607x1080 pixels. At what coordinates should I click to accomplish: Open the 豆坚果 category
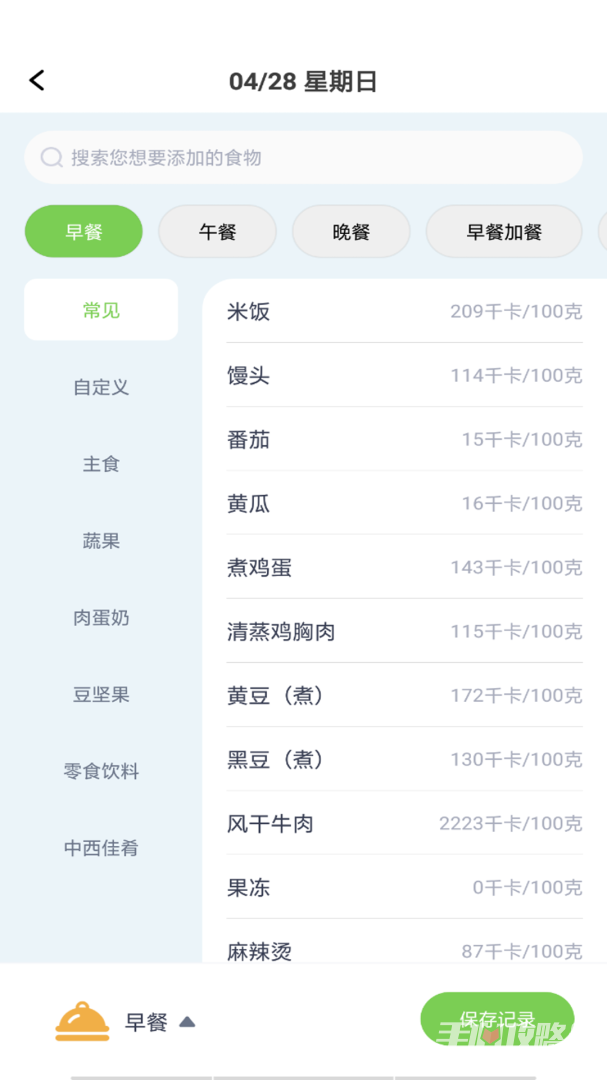(x=101, y=694)
